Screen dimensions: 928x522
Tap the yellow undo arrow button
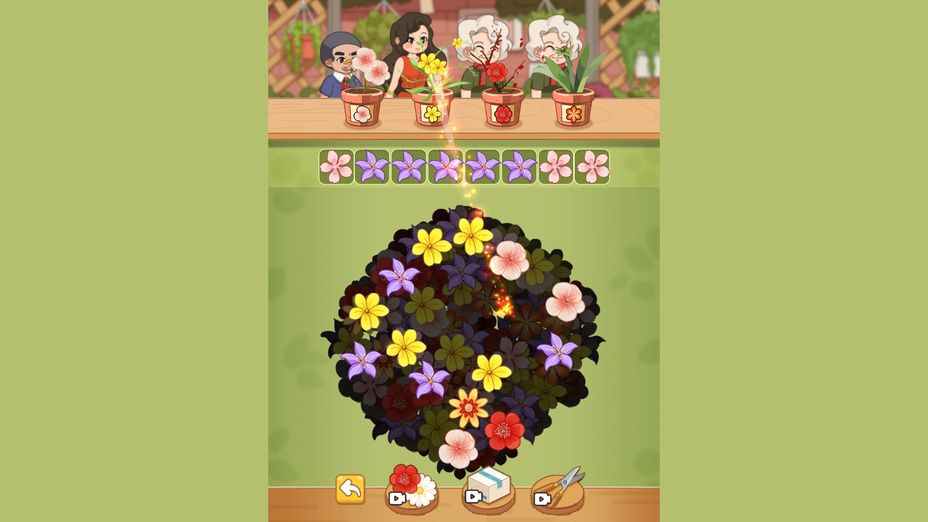coord(350,489)
